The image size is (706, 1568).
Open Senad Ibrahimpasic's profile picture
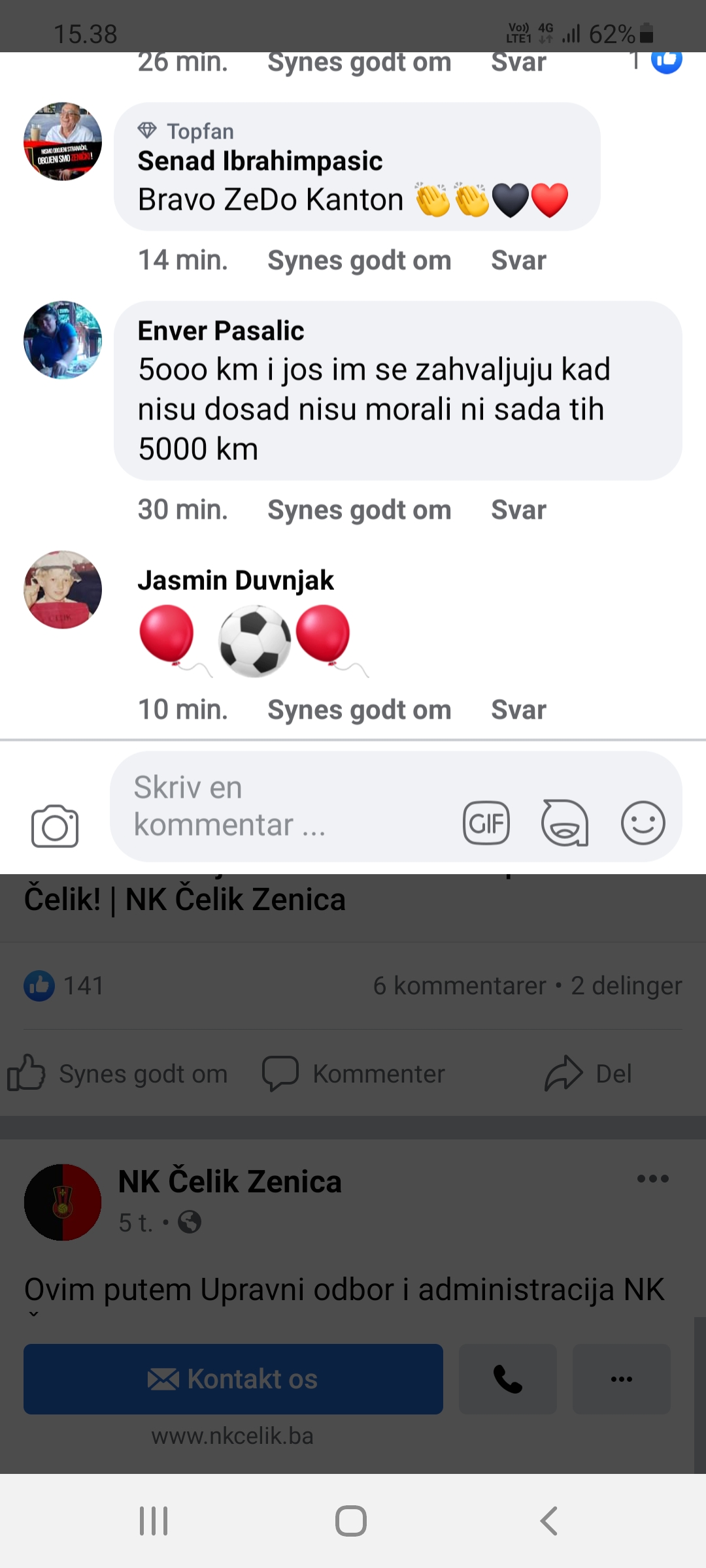63,141
